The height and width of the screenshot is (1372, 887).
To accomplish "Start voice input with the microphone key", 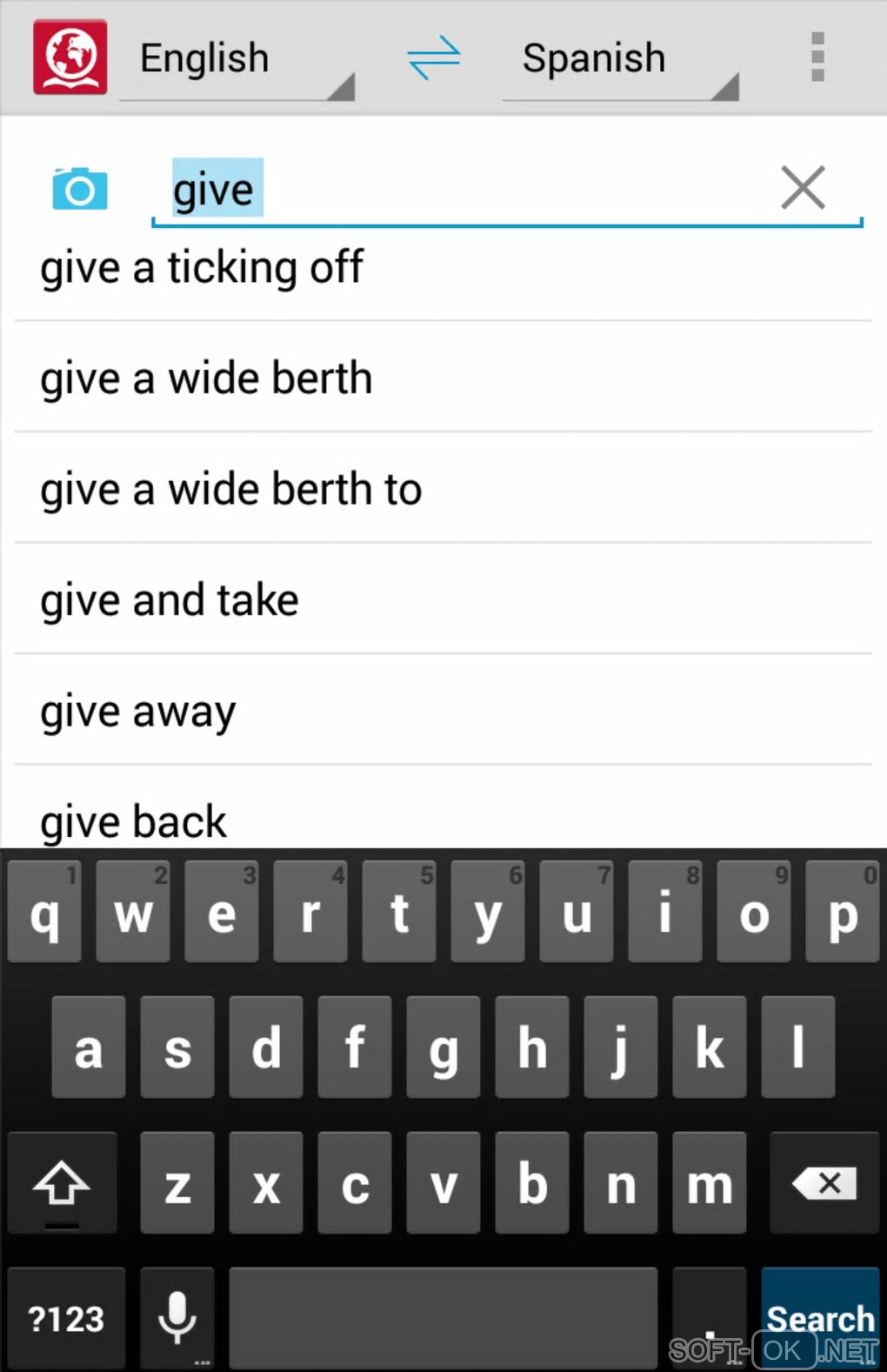I will click(177, 1316).
